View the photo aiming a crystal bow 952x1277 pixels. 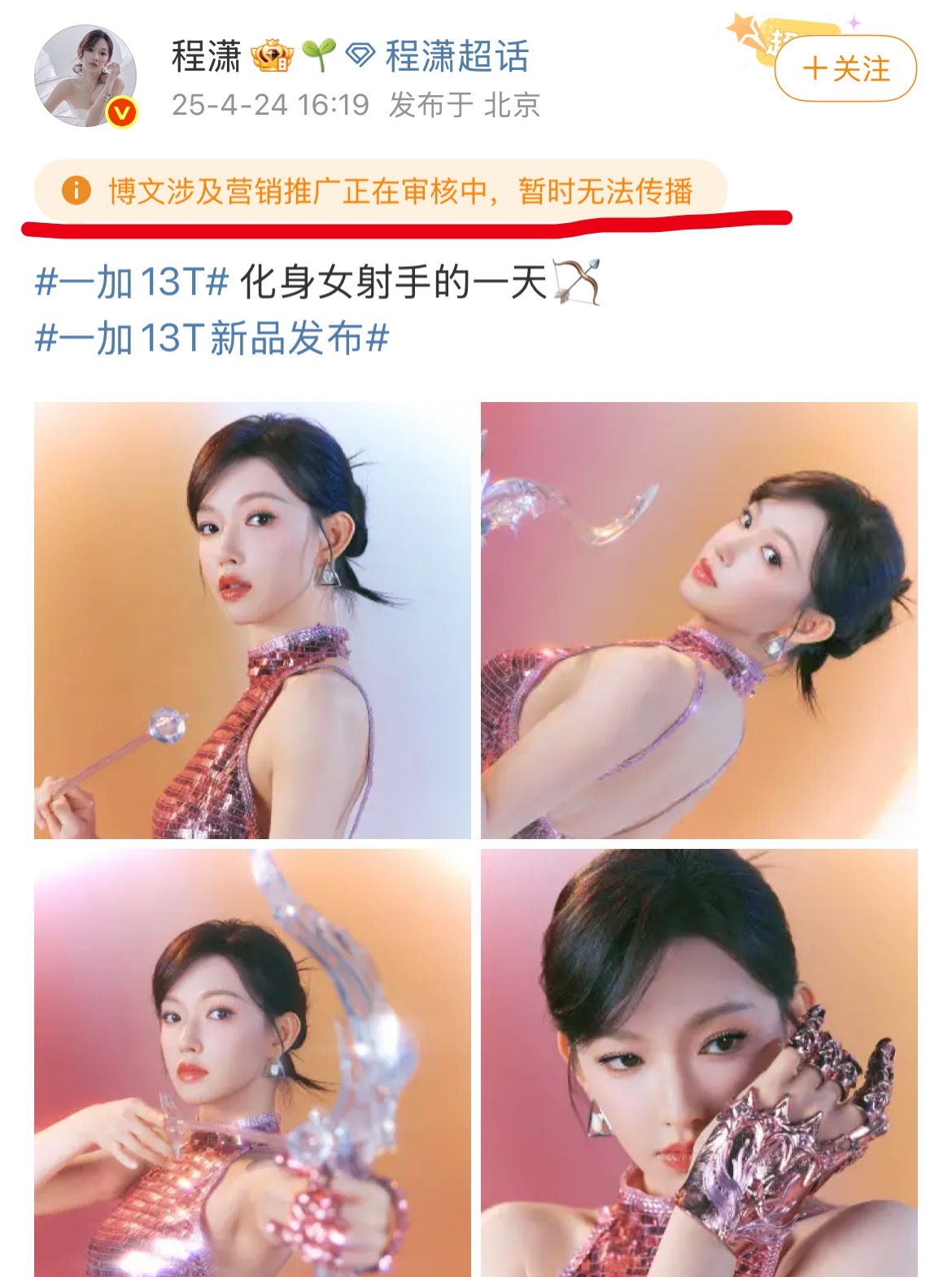pos(252,1062)
